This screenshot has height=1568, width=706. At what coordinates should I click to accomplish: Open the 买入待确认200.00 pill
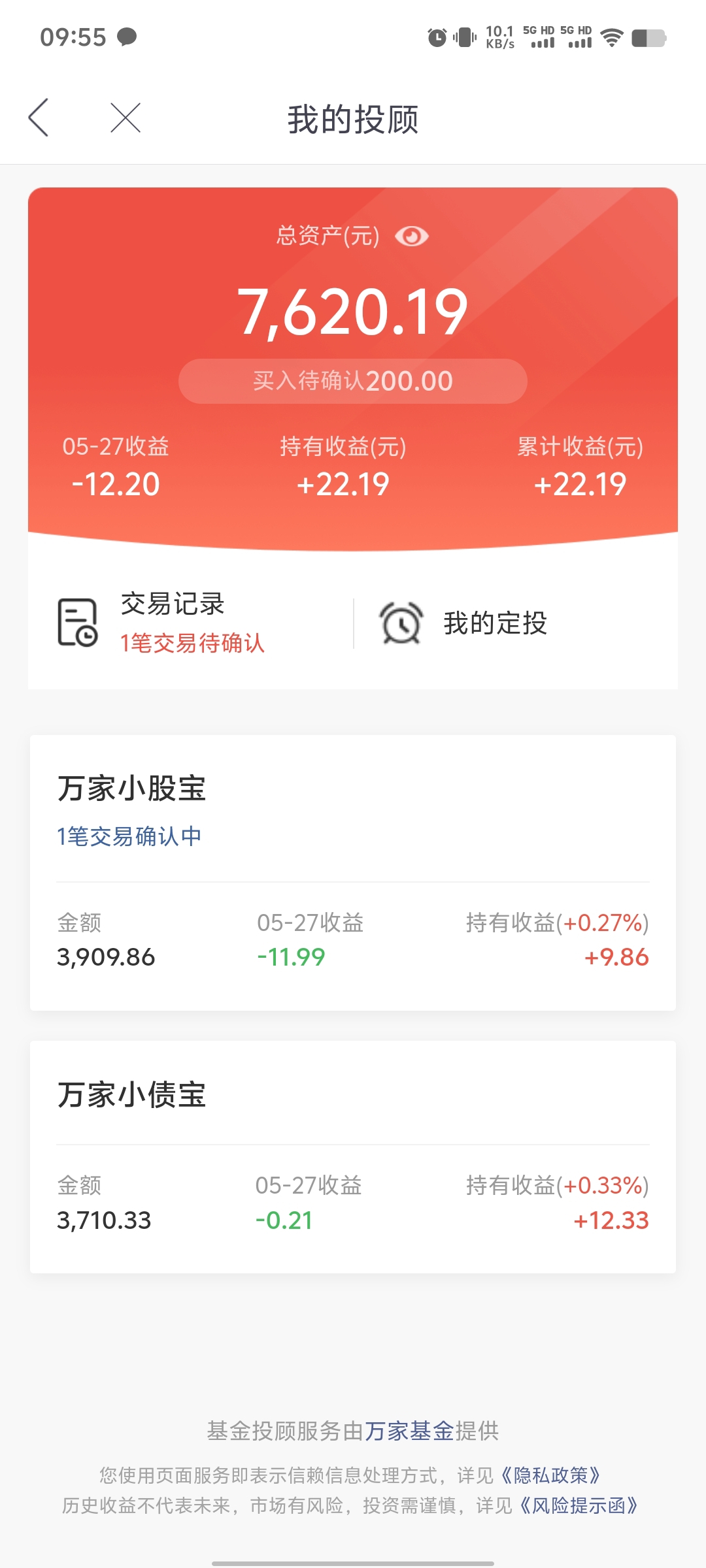point(353,381)
